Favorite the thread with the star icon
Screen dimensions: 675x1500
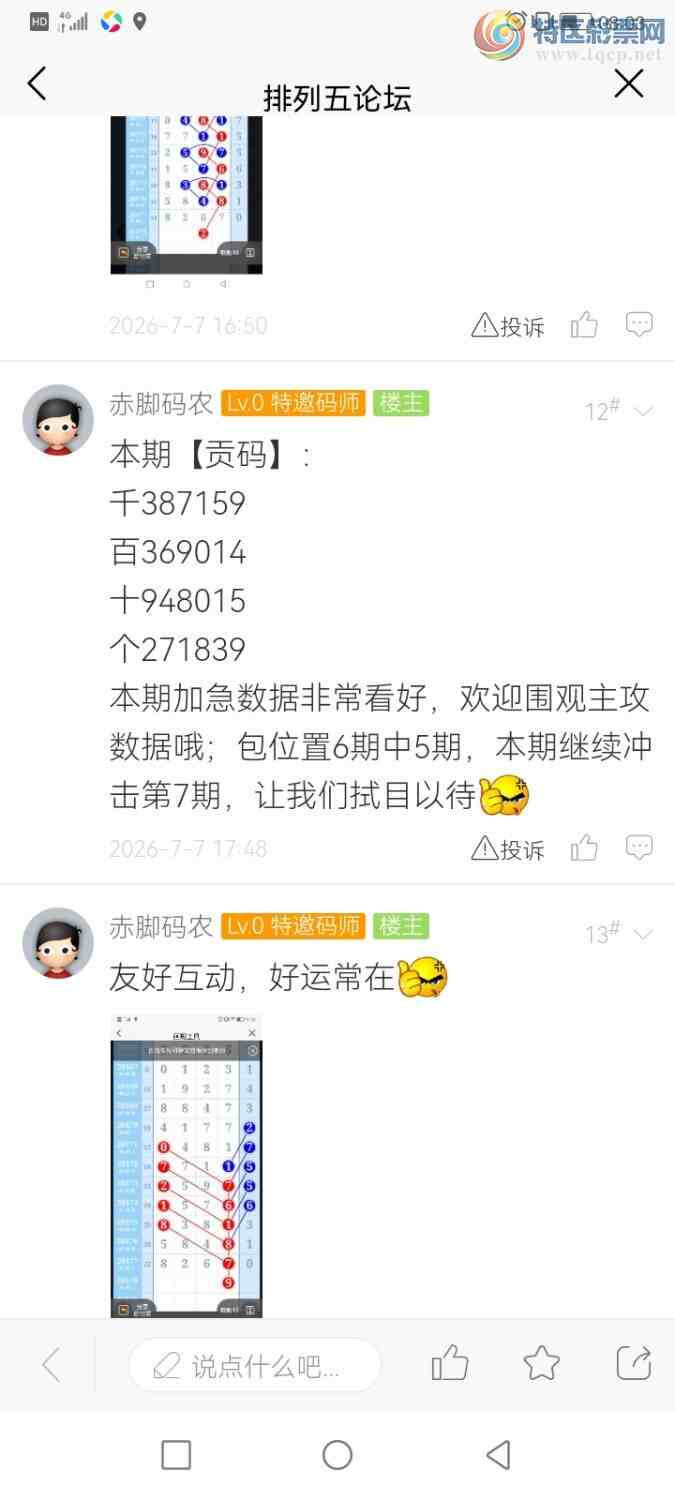[x=541, y=1363]
